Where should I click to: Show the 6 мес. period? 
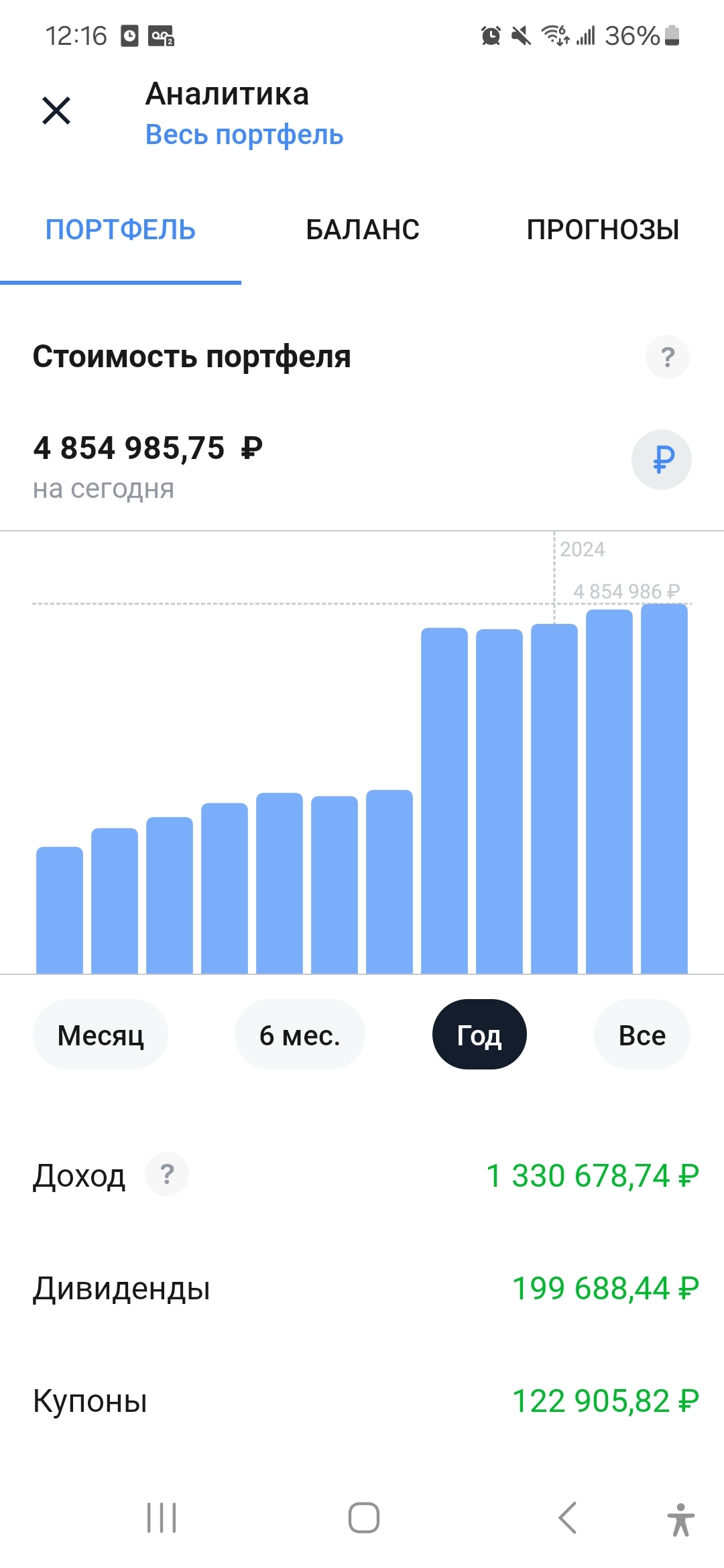tap(300, 1035)
